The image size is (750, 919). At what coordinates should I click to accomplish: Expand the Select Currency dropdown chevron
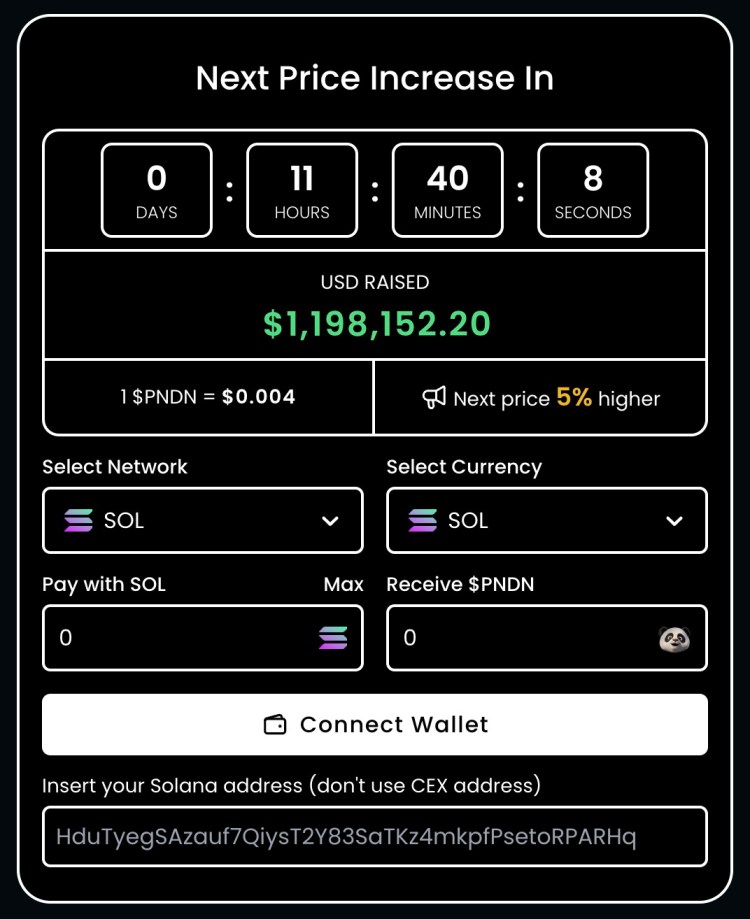click(x=674, y=520)
